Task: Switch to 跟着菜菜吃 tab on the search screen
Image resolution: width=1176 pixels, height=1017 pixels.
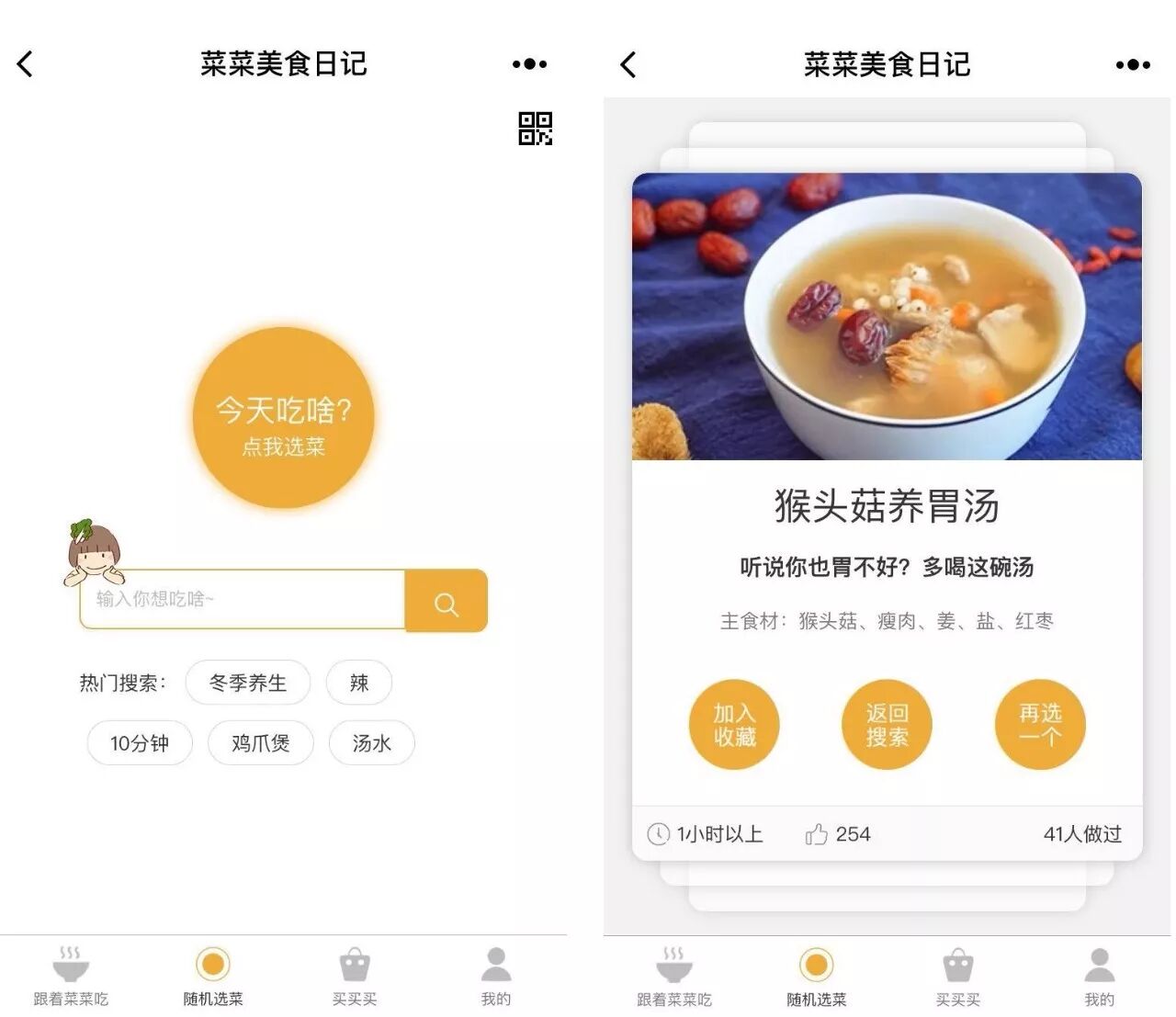Action: tap(71, 976)
